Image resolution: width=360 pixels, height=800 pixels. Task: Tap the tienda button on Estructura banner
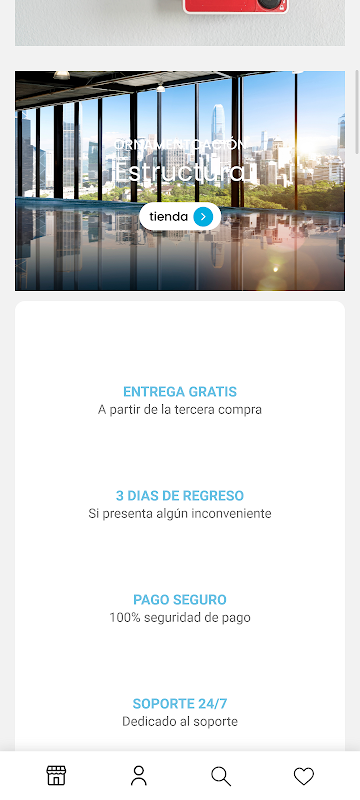tap(180, 217)
